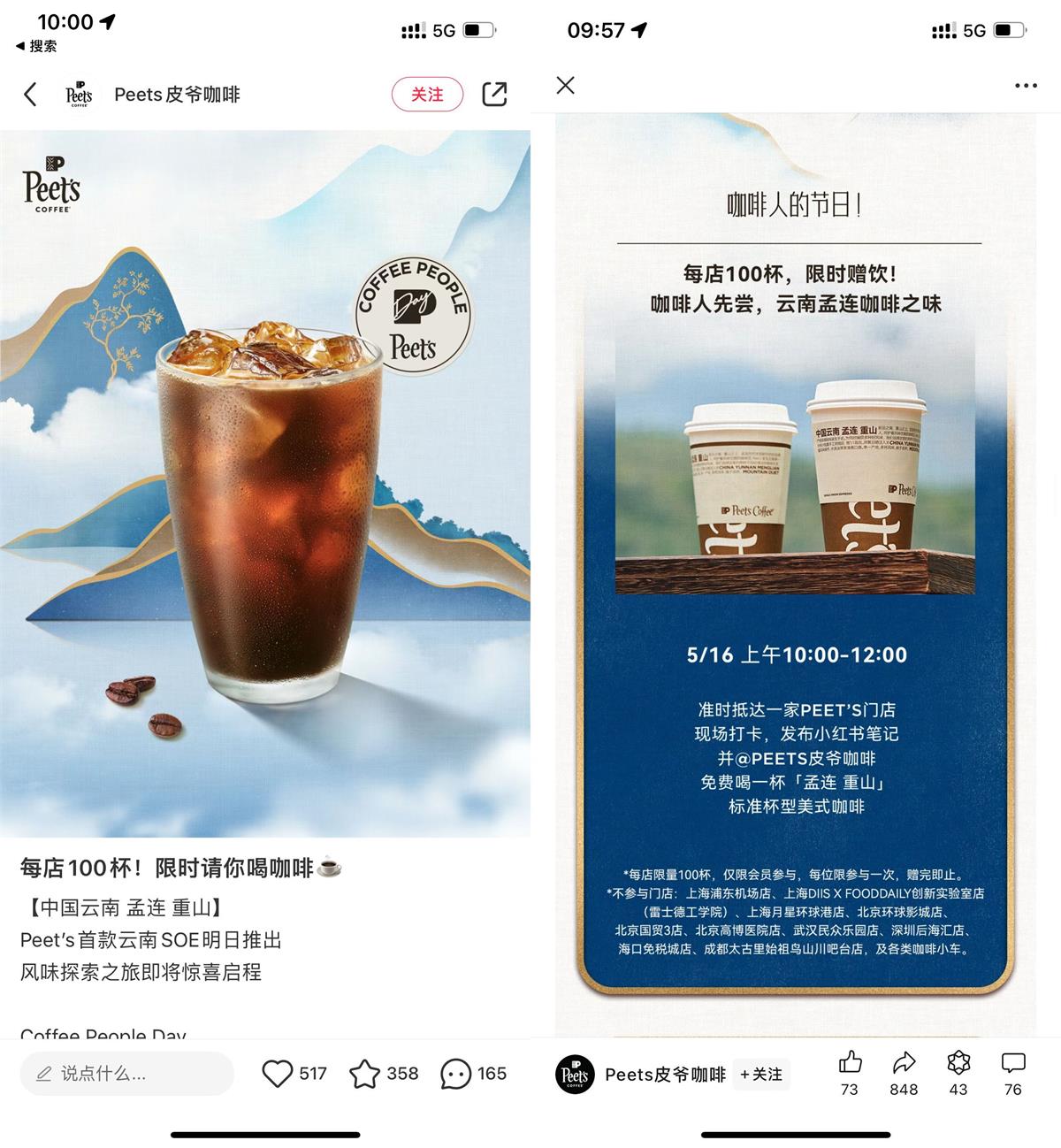The image size is (1061, 1148).
Task: Return to 搜索 via the status bar
Action: [x=35, y=46]
